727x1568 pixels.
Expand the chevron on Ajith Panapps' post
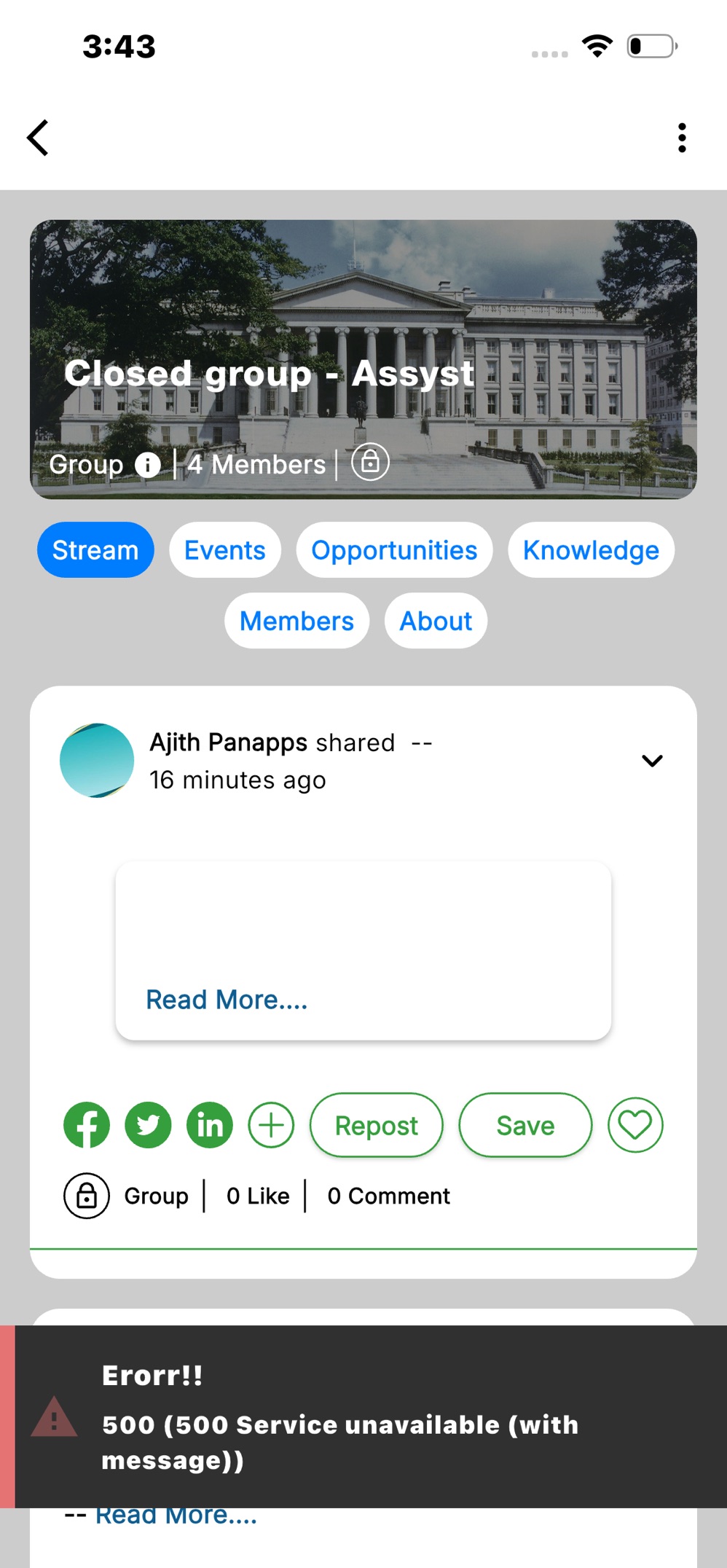[652, 761]
